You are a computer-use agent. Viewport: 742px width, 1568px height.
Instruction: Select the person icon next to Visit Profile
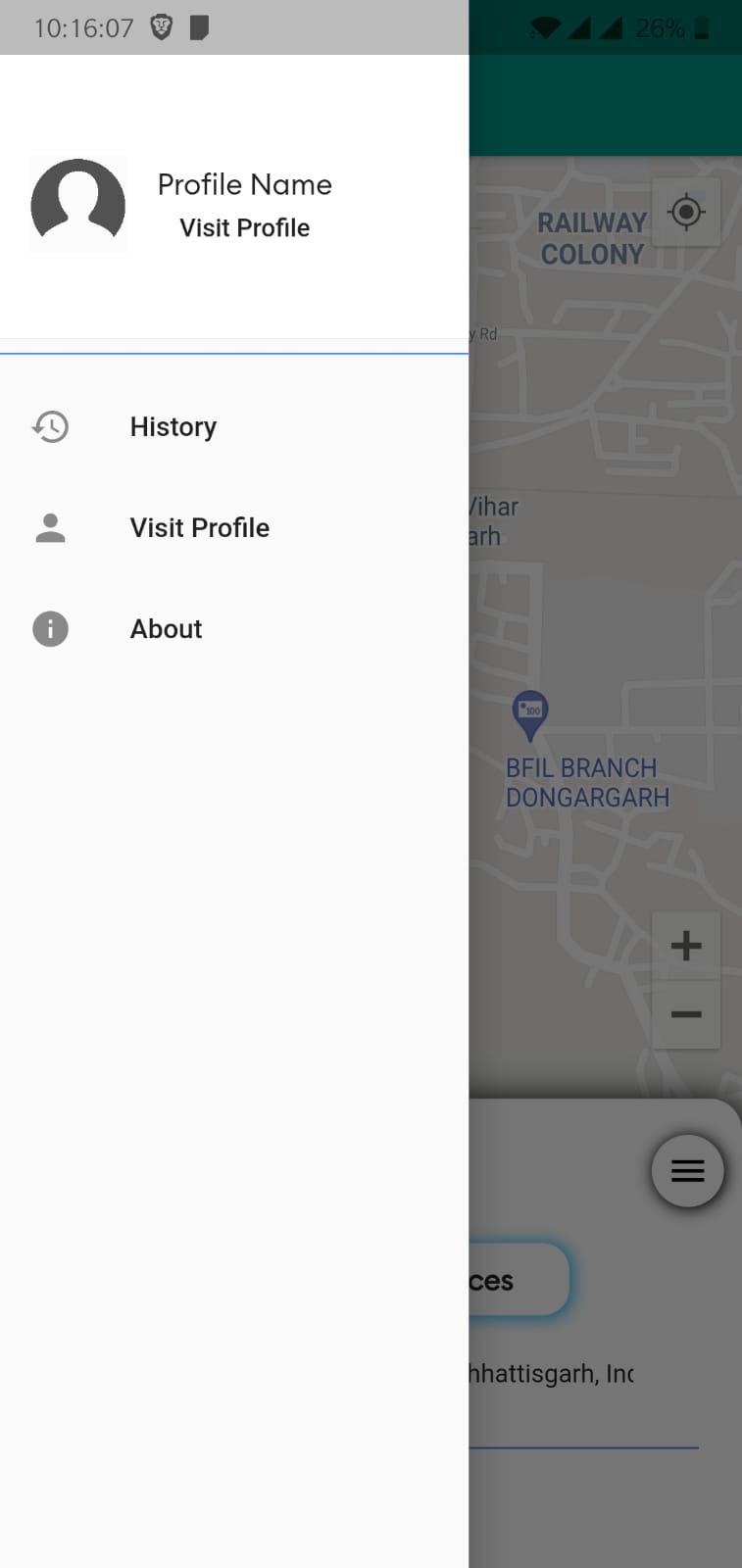(49, 527)
